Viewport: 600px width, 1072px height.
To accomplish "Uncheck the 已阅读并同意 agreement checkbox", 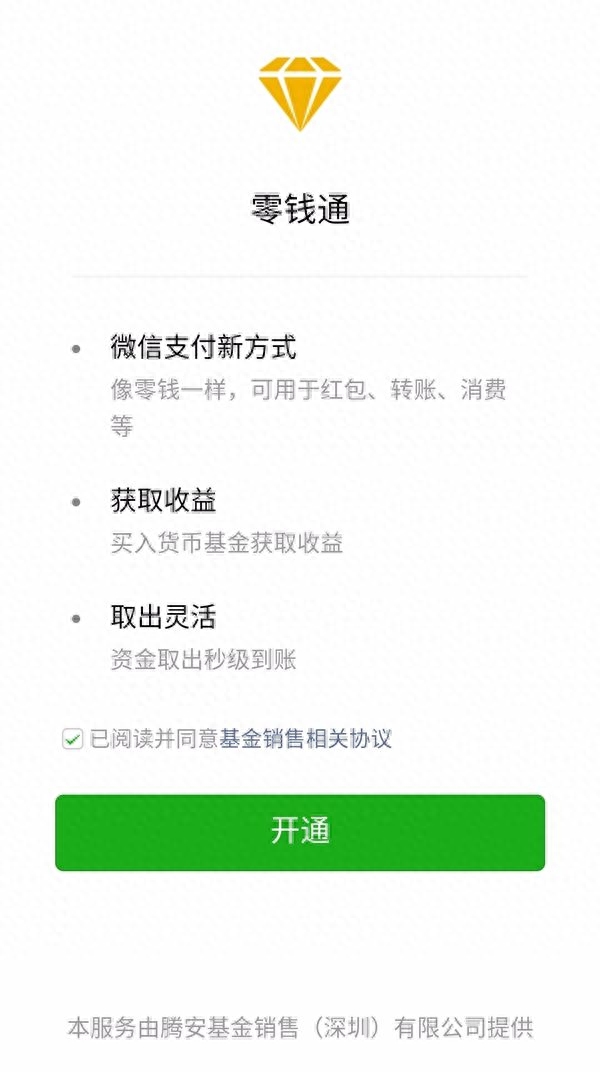I will coord(72,739).
